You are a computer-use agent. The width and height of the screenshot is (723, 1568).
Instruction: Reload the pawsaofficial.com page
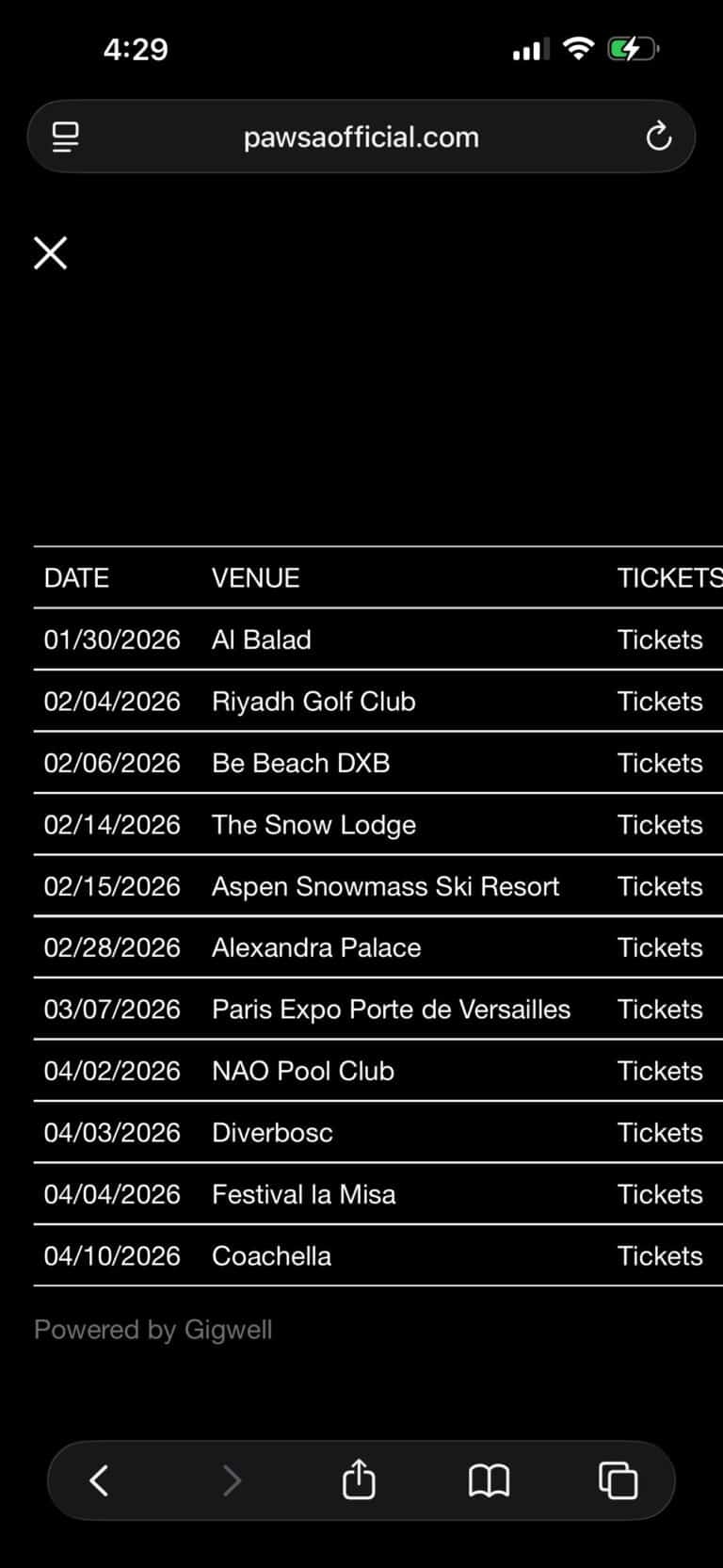click(658, 137)
